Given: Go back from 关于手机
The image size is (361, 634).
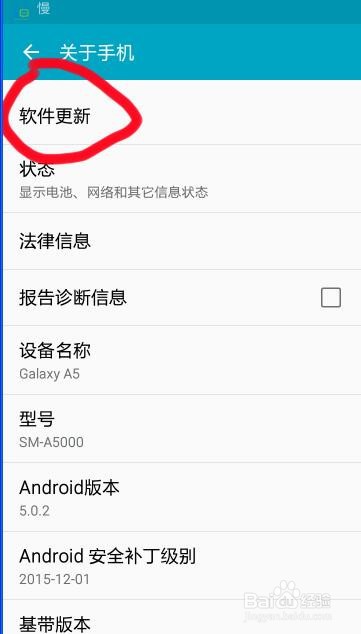Looking at the screenshot, I should (x=31, y=52).
